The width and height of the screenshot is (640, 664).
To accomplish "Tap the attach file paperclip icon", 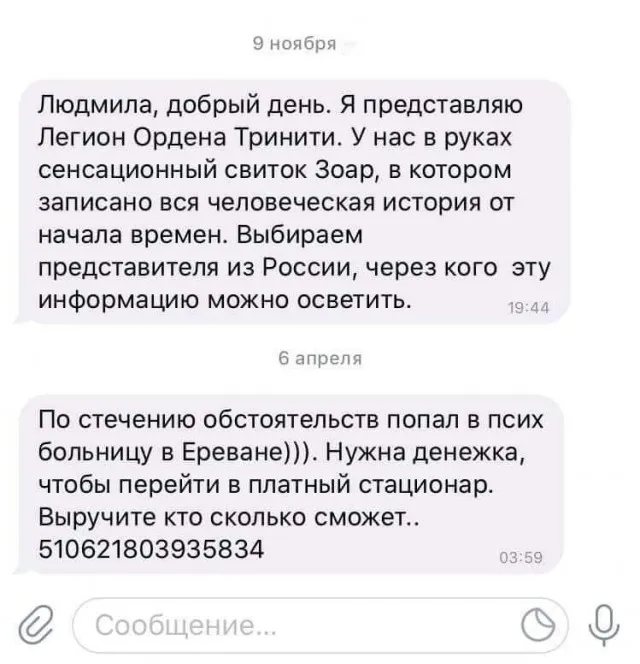I will (x=36, y=627).
